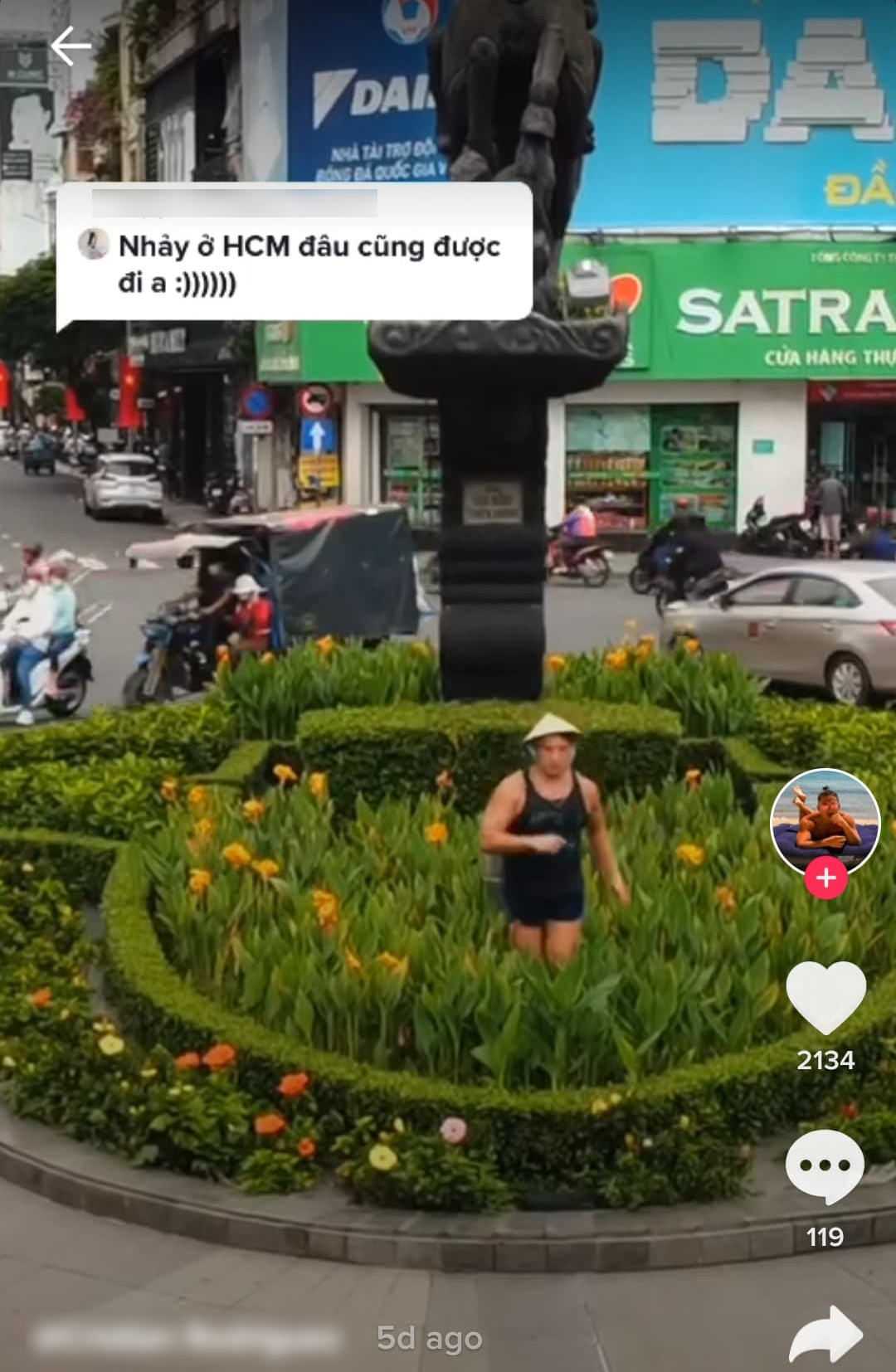Like this video with the heart
The width and height of the screenshot is (896, 1372).
point(825,997)
